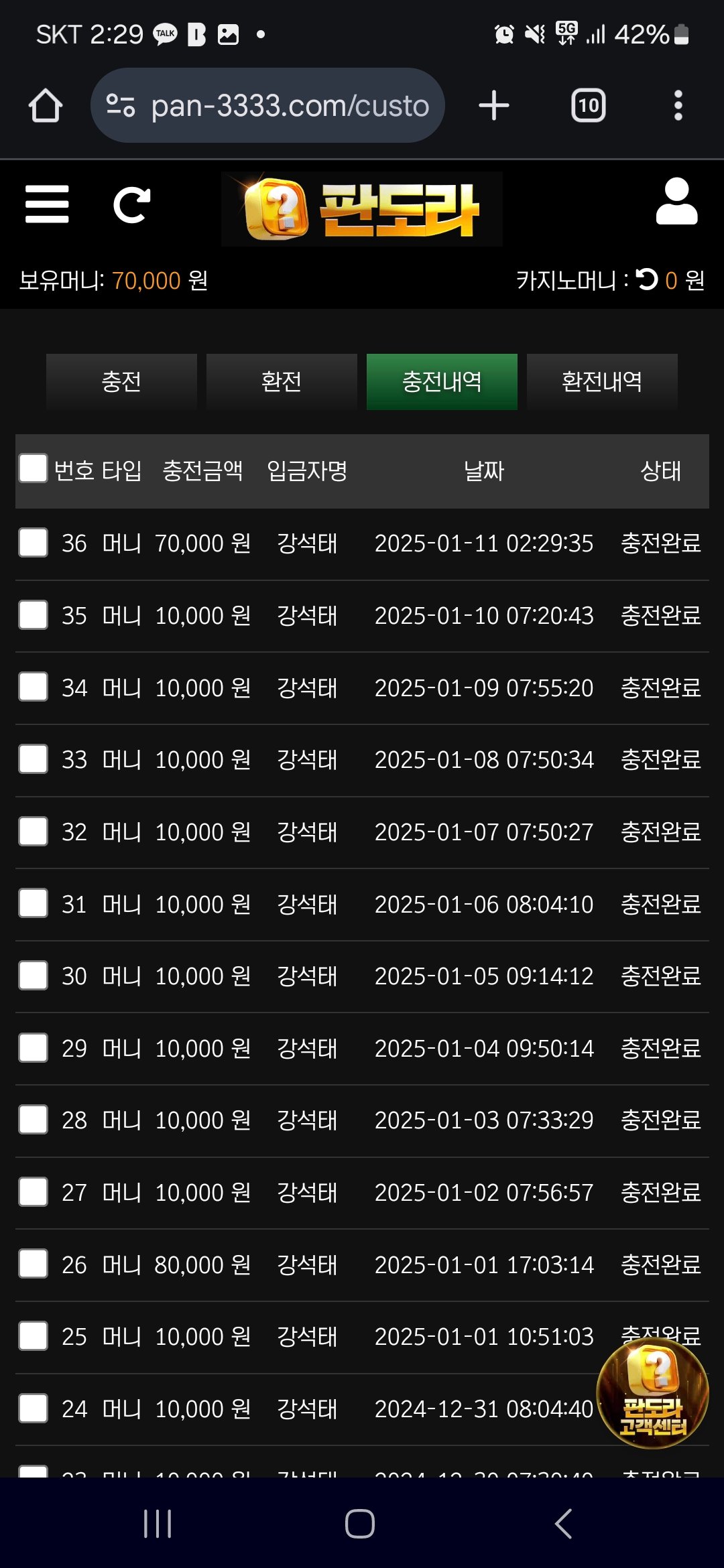Tap the page refresh icon
The height and width of the screenshot is (1568, 724).
click(x=131, y=204)
